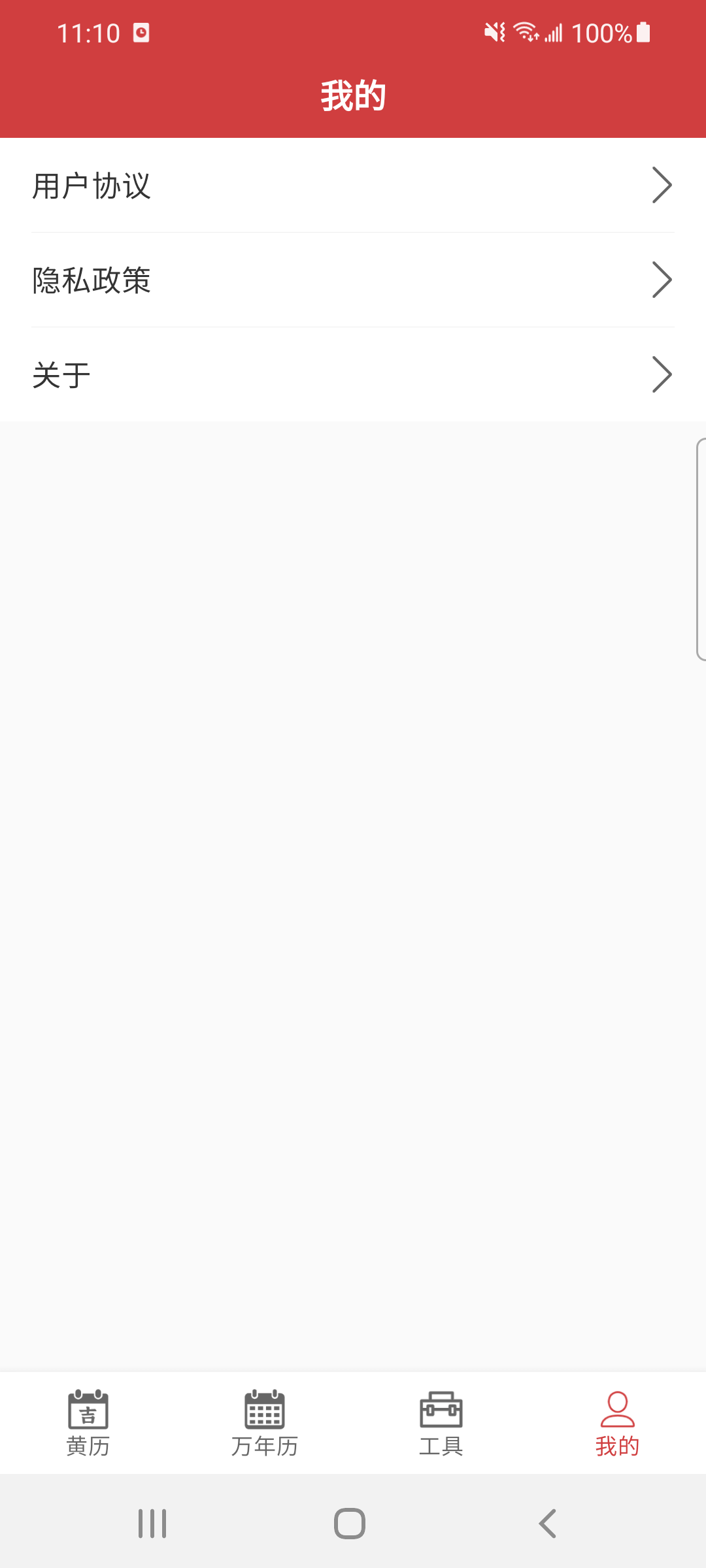Open the 用户协议 row
This screenshot has width=706, height=1568.
click(x=353, y=186)
